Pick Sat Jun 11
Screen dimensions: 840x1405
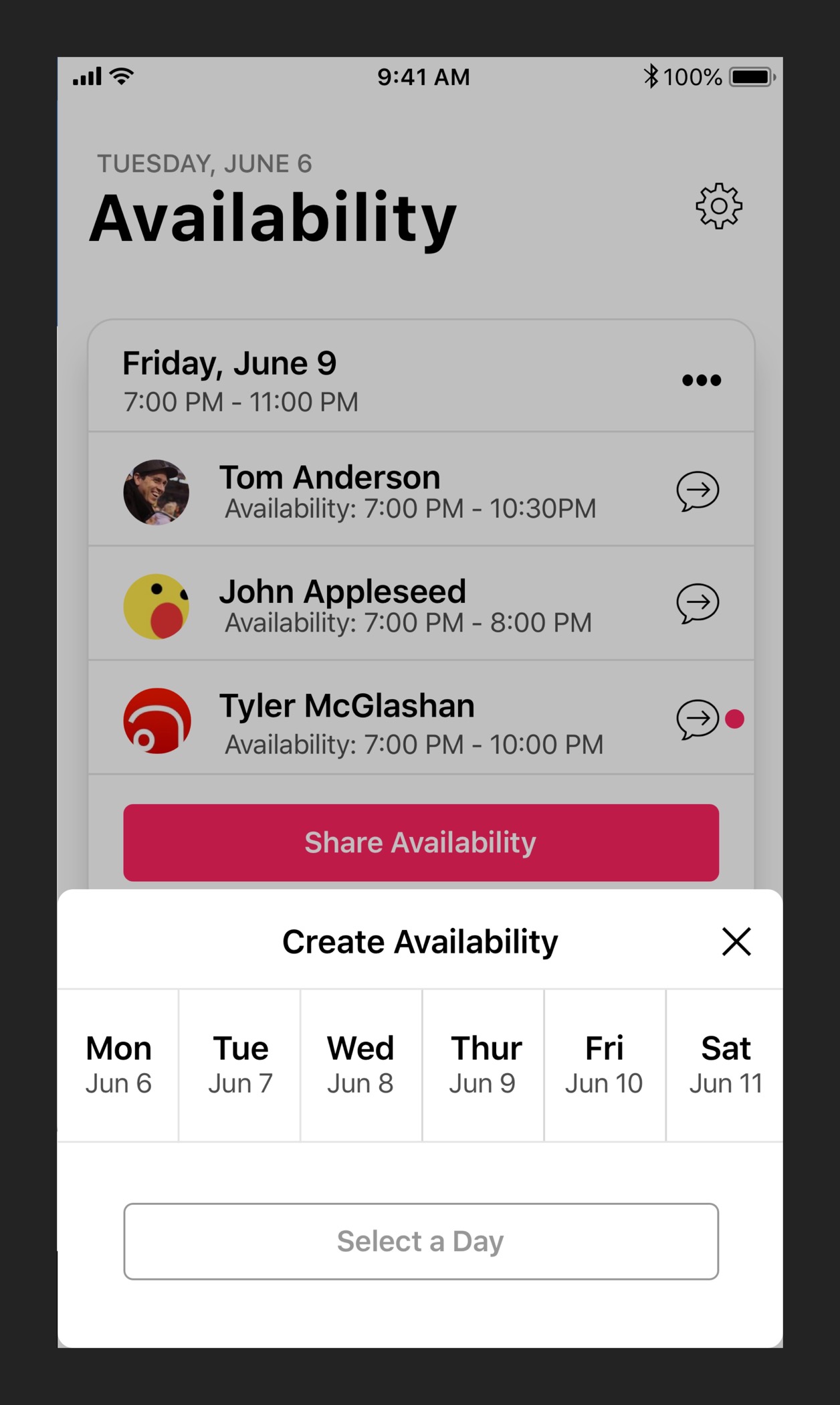(725, 1065)
